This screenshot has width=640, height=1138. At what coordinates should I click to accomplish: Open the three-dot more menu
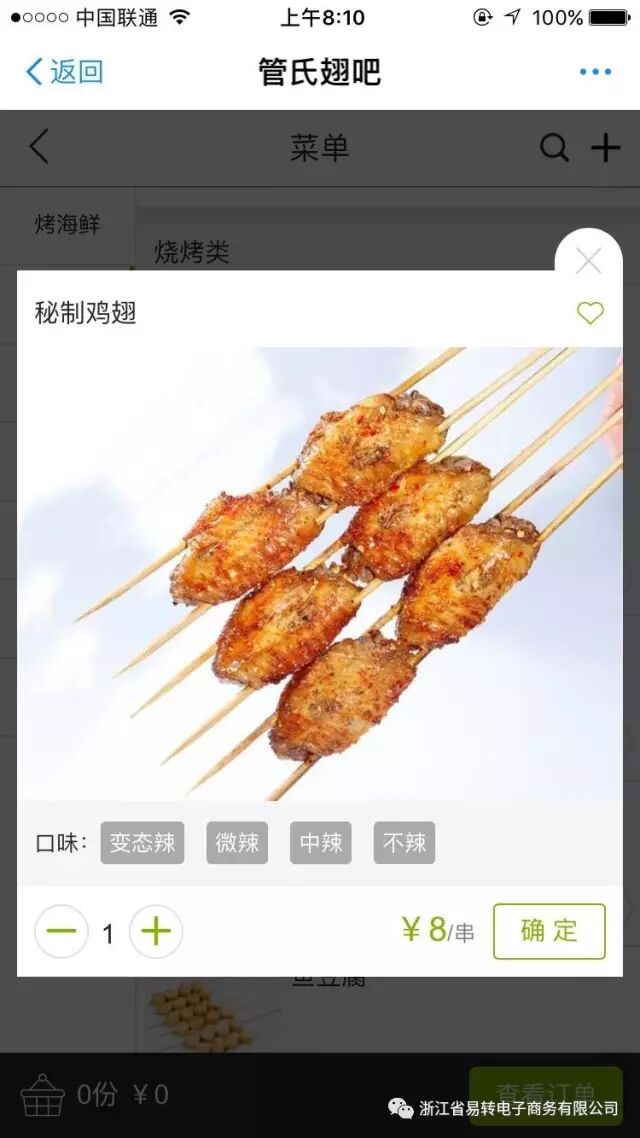(595, 72)
